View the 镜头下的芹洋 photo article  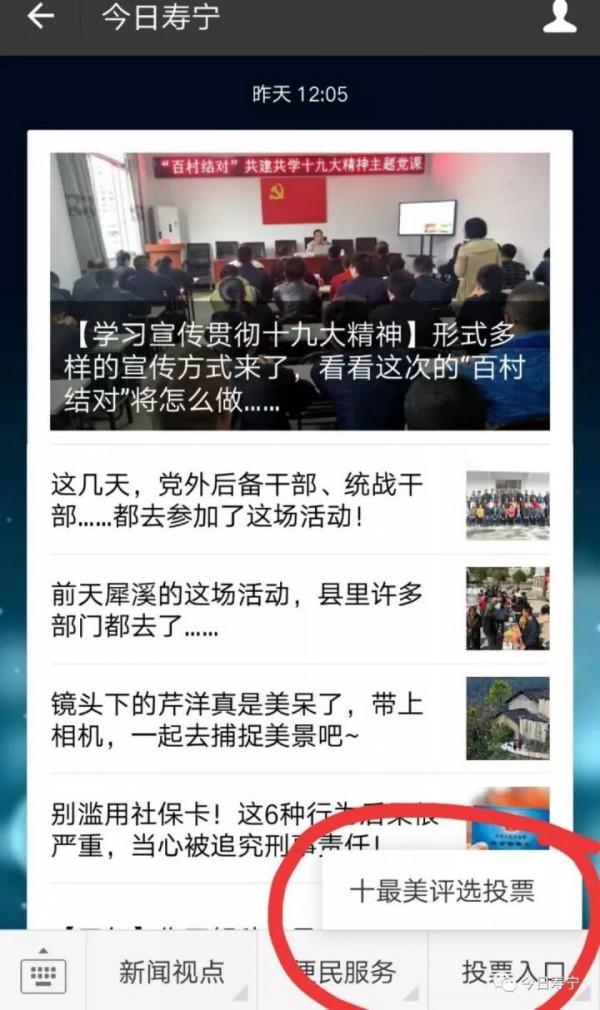[299, 718]
